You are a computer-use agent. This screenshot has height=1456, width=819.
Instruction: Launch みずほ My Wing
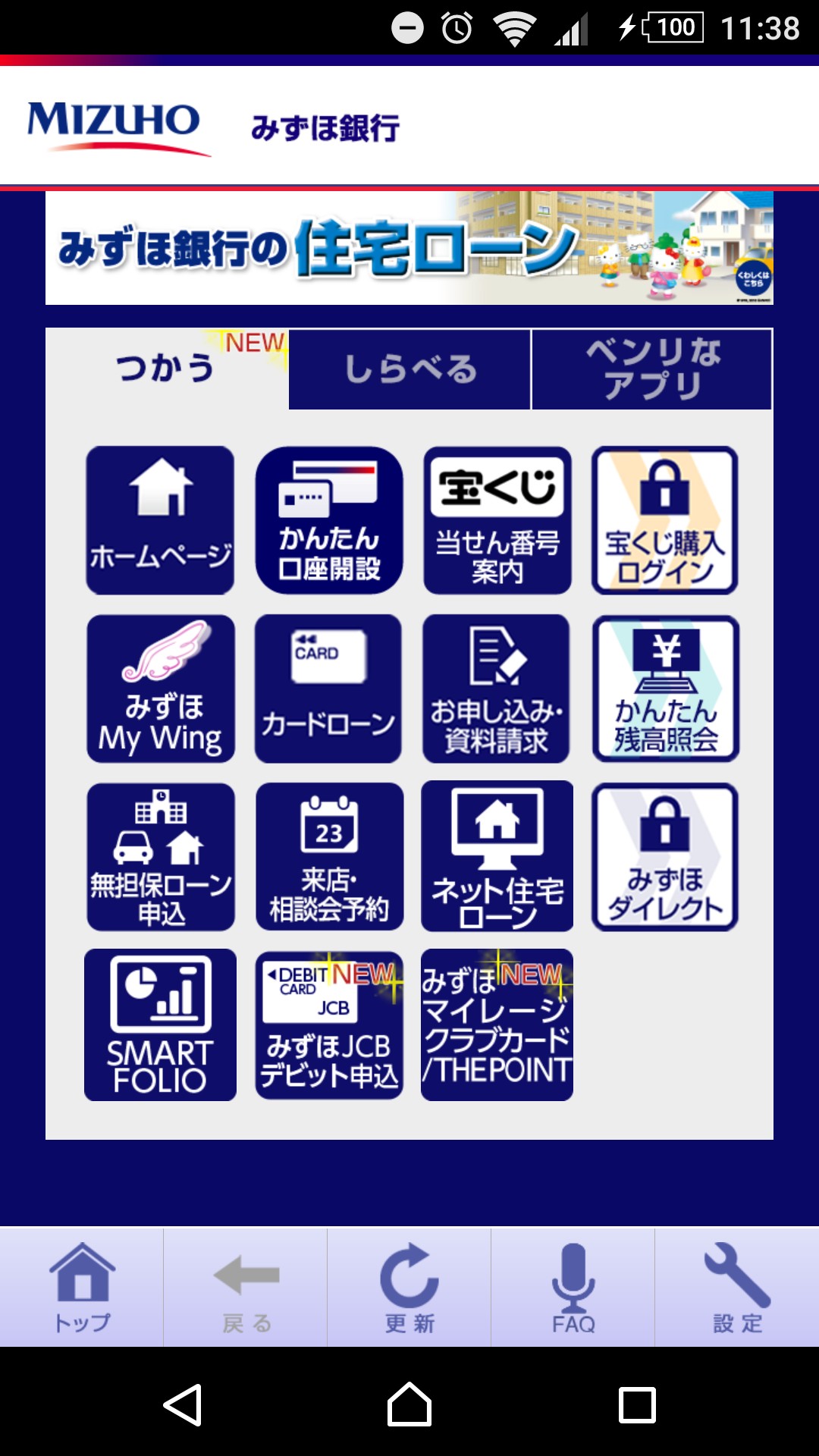[x=160, y=689]
